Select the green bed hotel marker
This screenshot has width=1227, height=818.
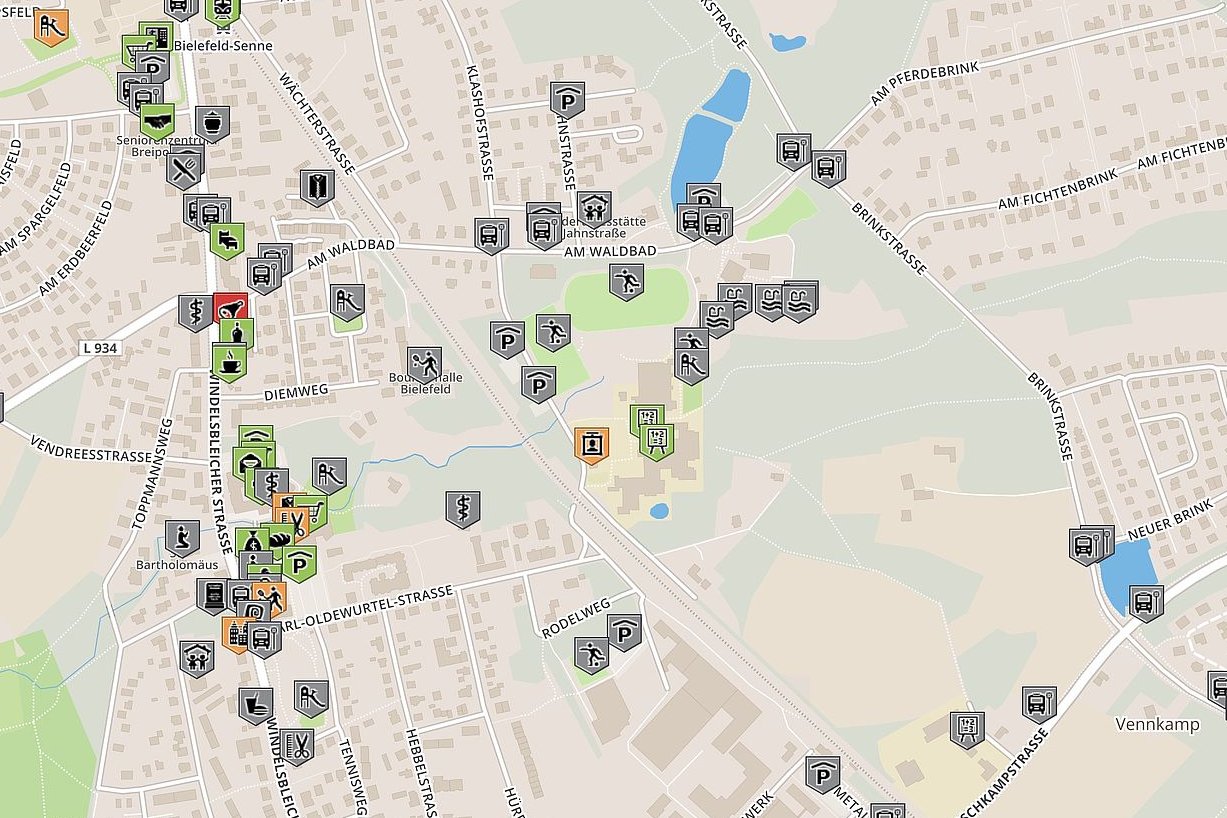[227, 239]
